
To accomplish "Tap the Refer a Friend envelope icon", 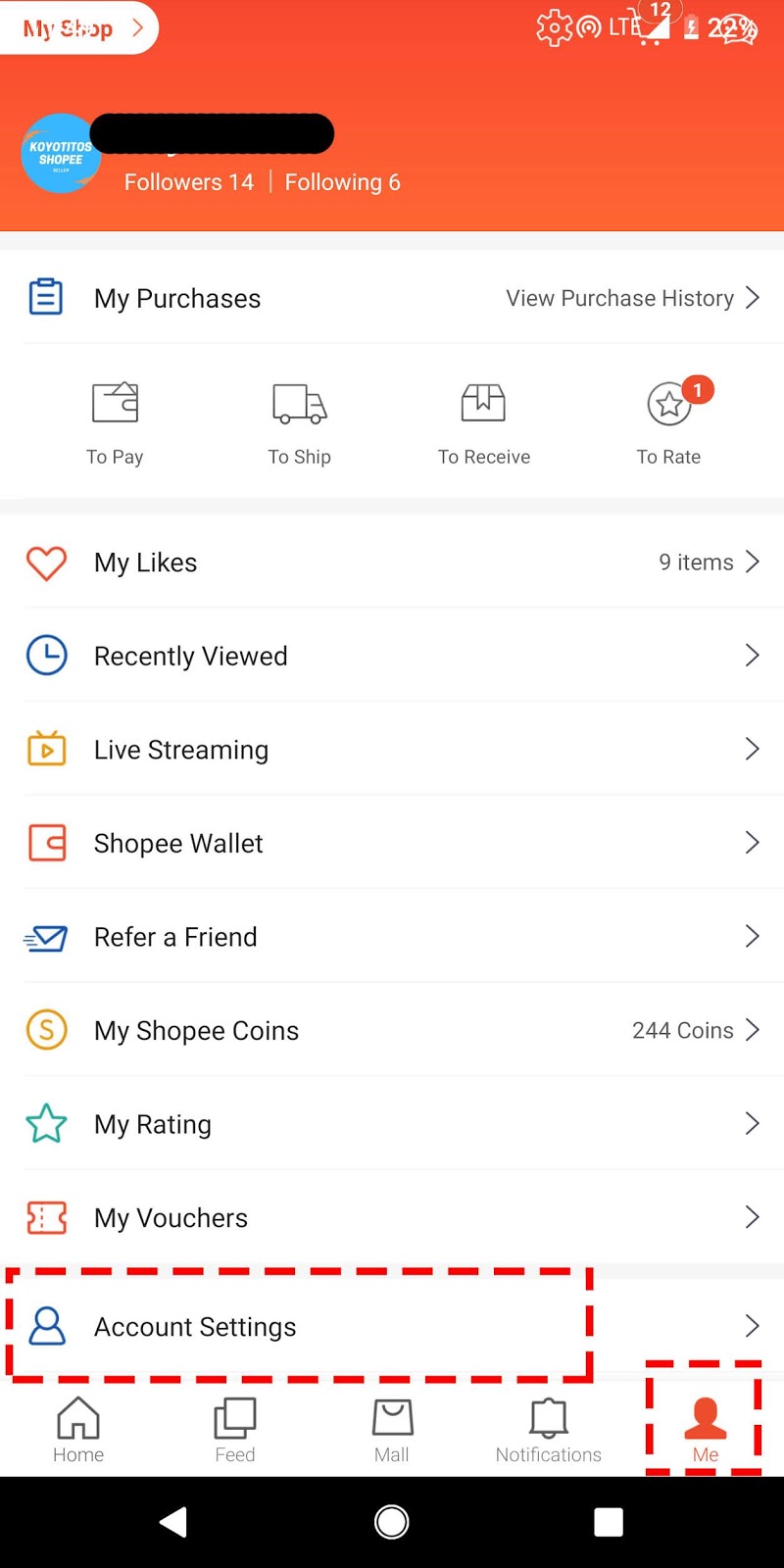I will pyautogui.click(x=46, y=937).
